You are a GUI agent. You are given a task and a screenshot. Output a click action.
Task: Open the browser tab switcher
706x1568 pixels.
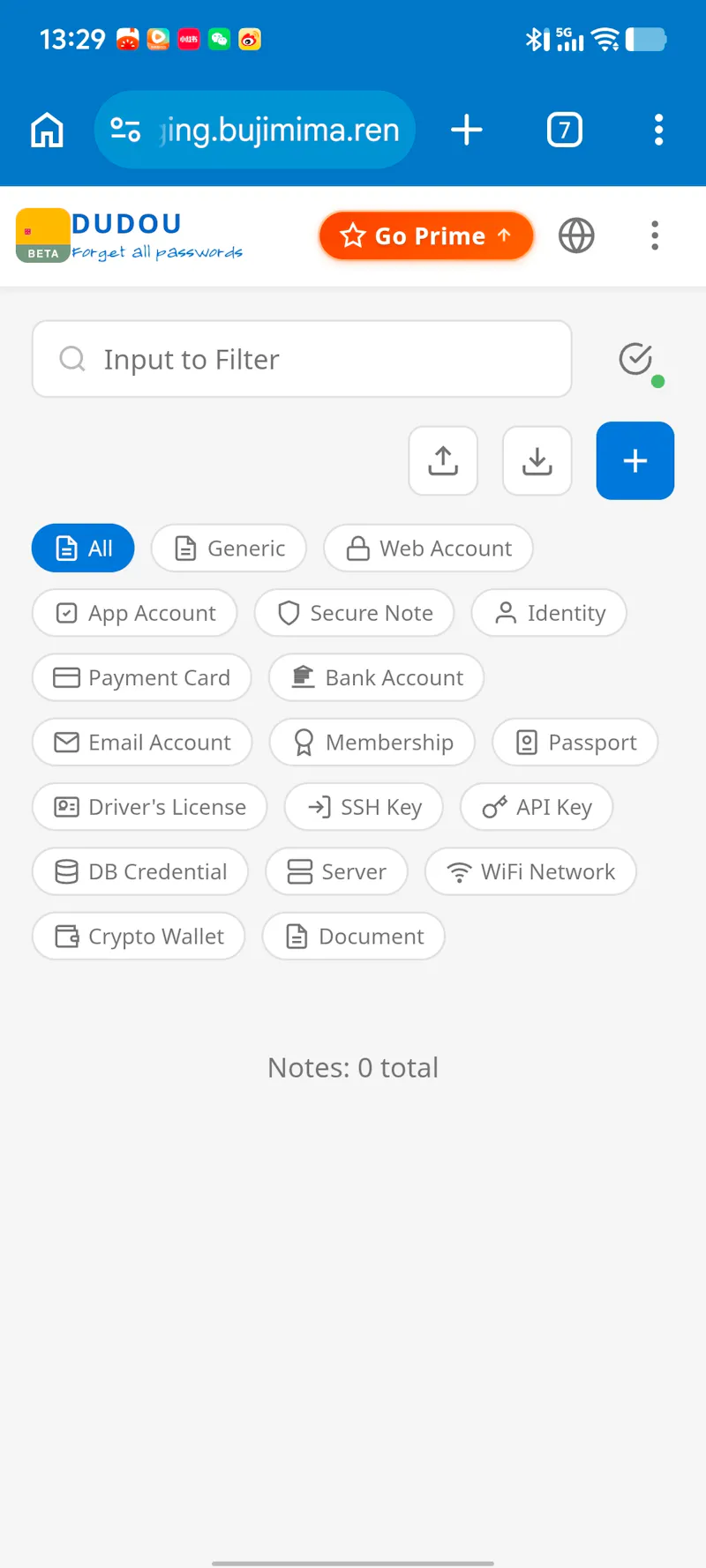pyautogui.click(x=565, y=130)
